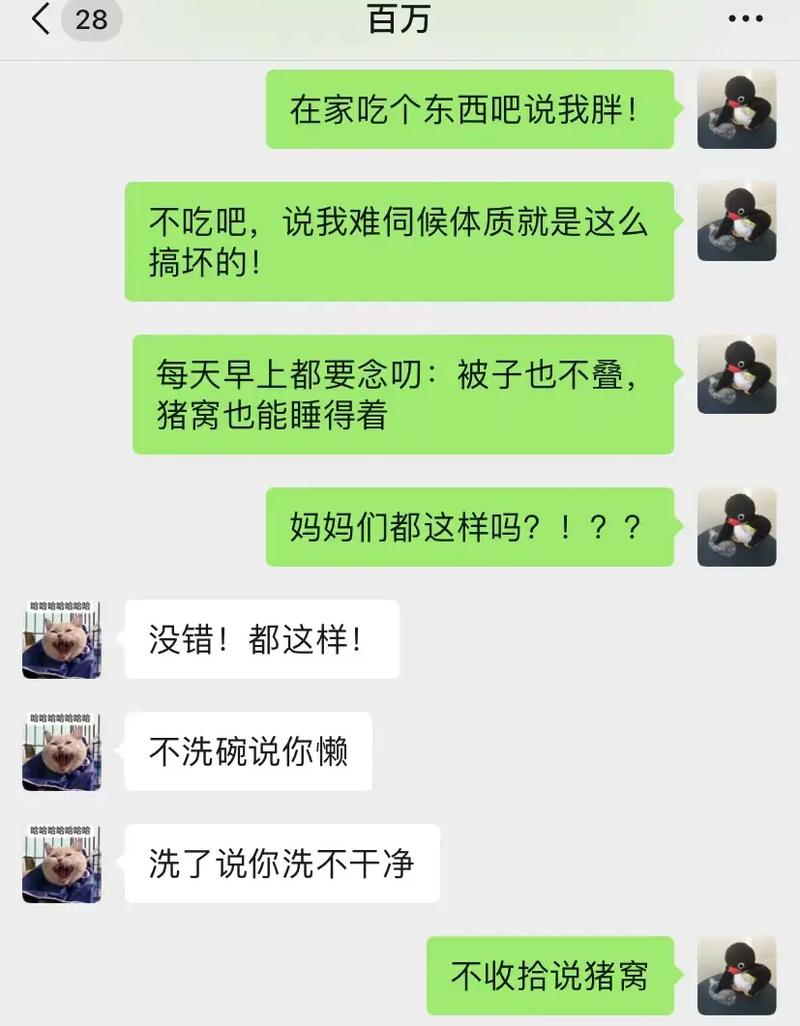Tap the chat title 百万

(400, 18)
